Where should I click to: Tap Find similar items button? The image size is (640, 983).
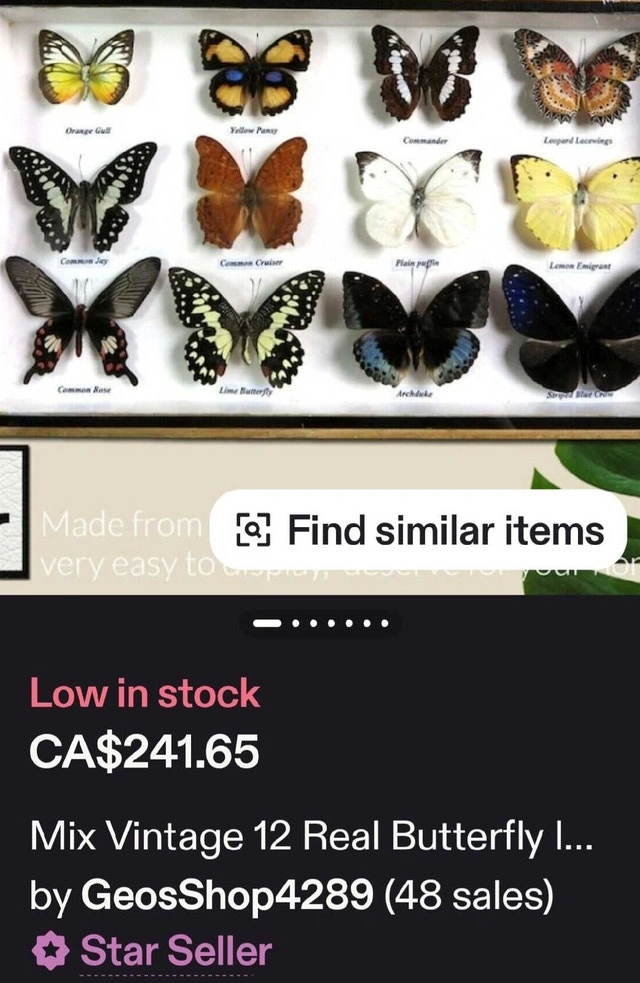click(x=418, y=530)
